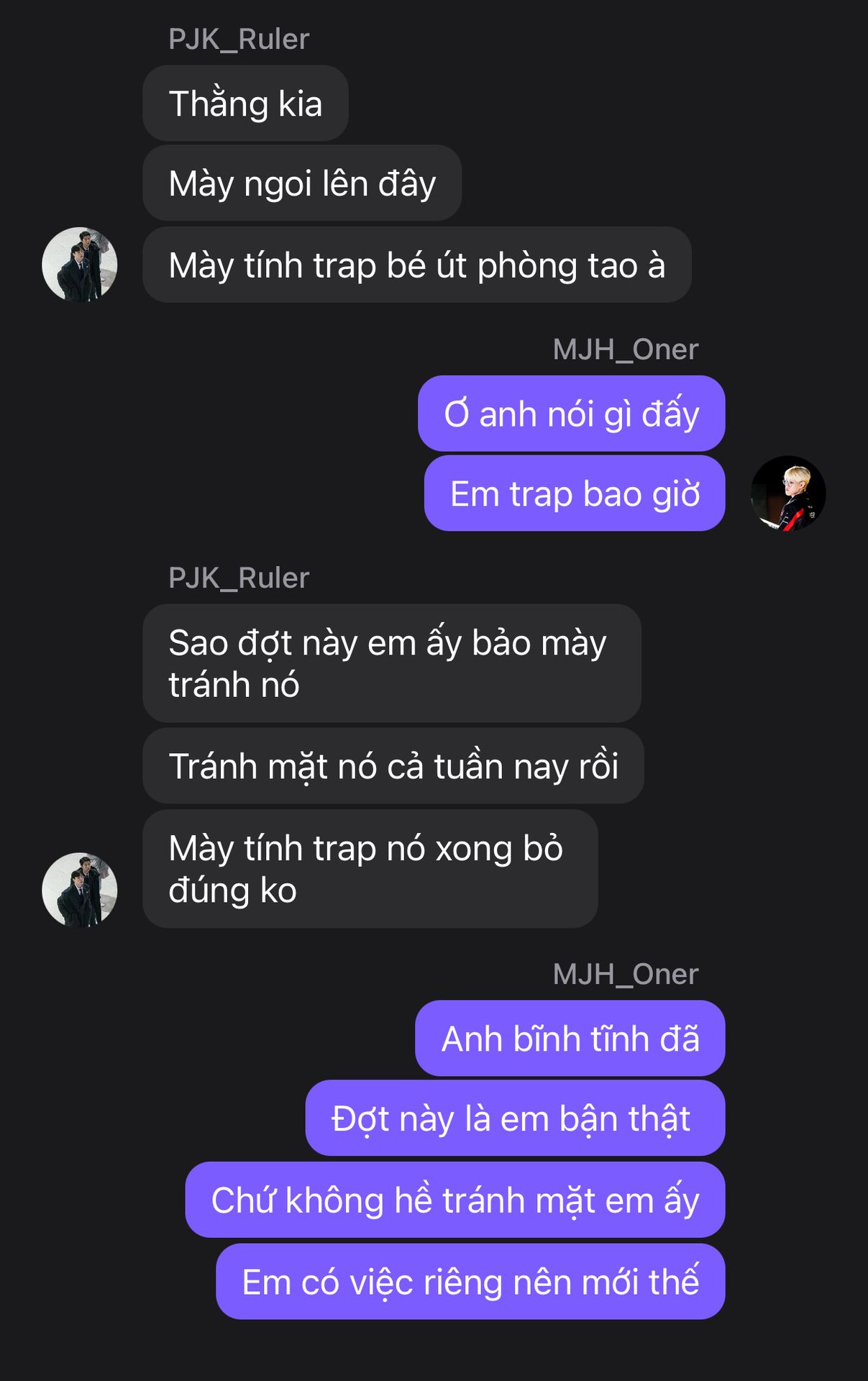Tap MJH_Oner's profile picture
Screen dimensions: 868x1381
pos(788,493)
